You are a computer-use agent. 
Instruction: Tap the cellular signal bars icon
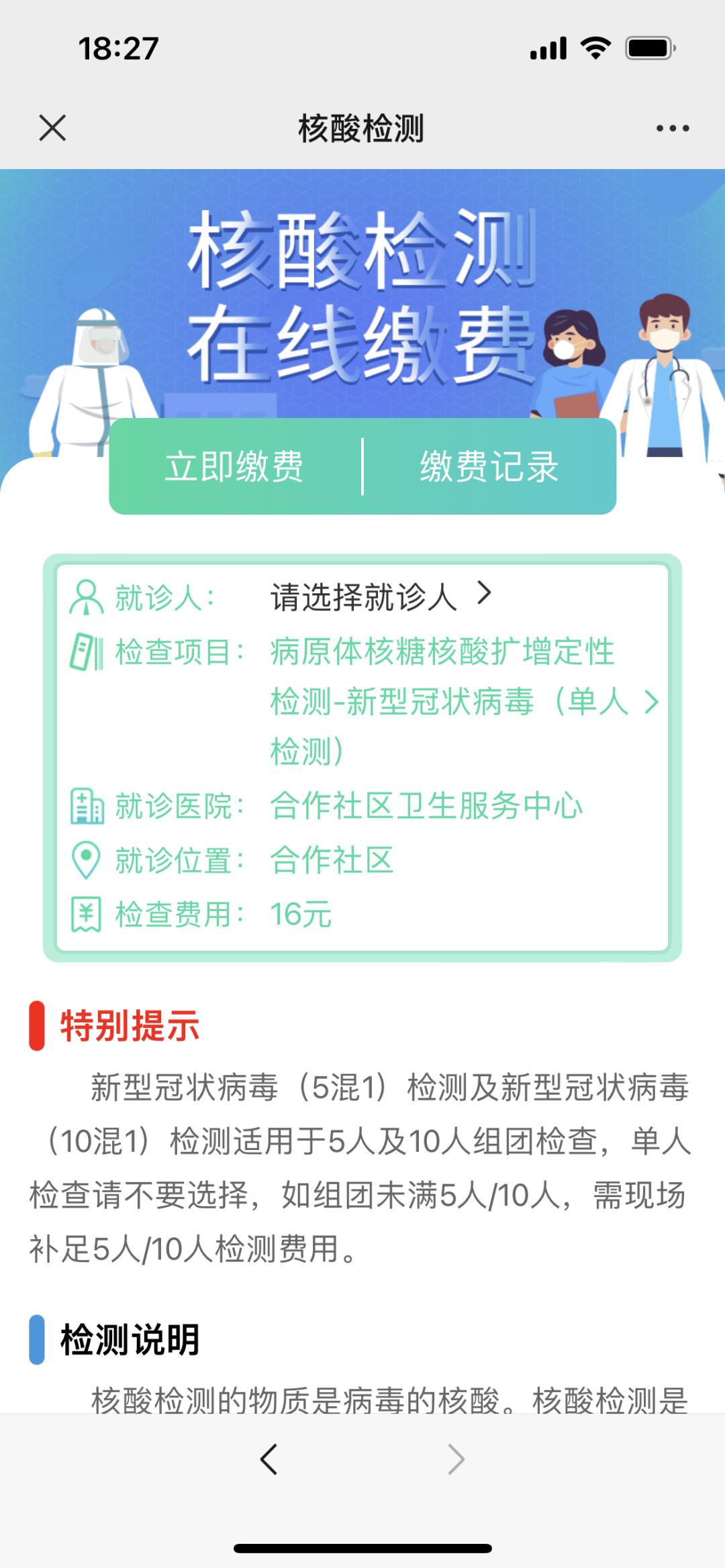548,48
